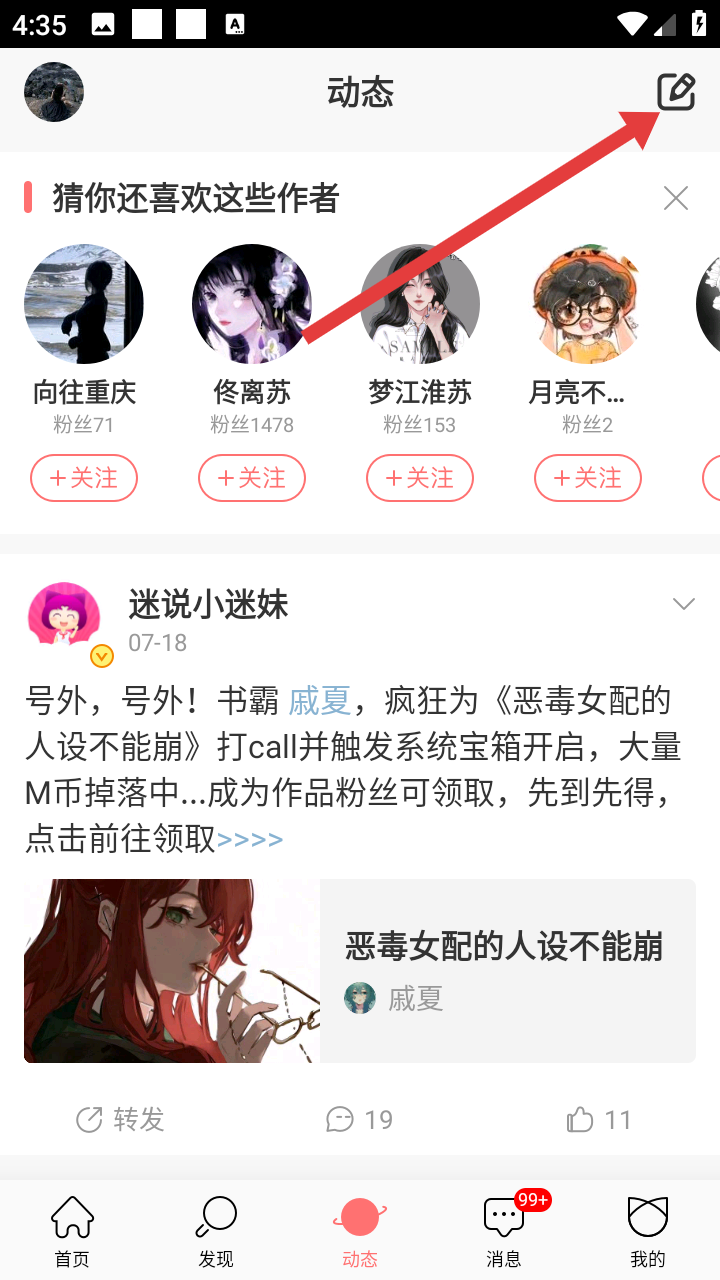
Task: Open the 19 comments on the post
Action: 360,1119
